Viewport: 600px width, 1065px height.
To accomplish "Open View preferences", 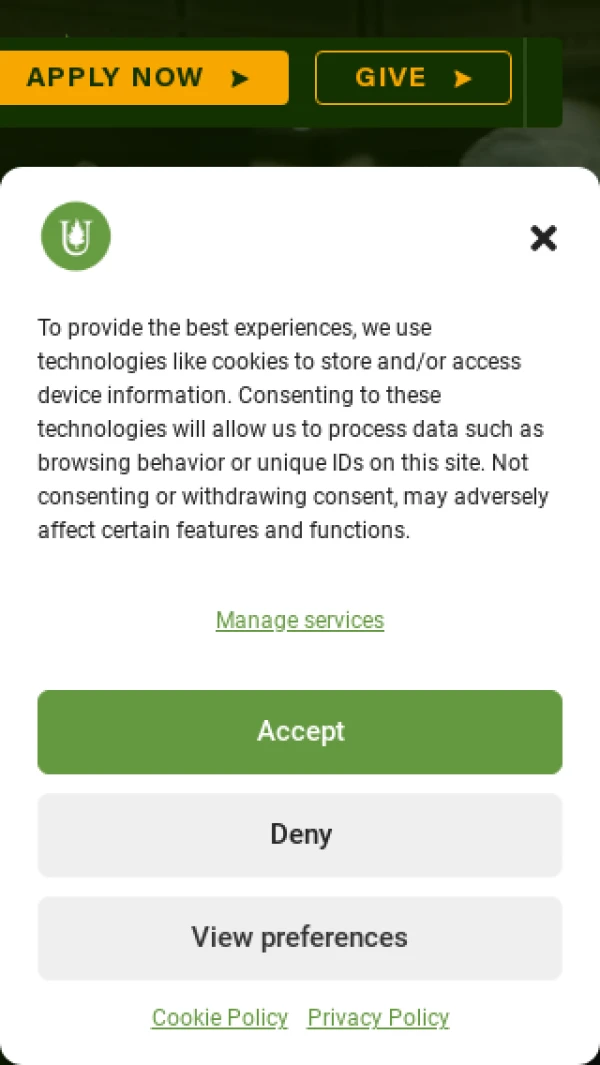I will pyautogui.click(x=300, y=937).
